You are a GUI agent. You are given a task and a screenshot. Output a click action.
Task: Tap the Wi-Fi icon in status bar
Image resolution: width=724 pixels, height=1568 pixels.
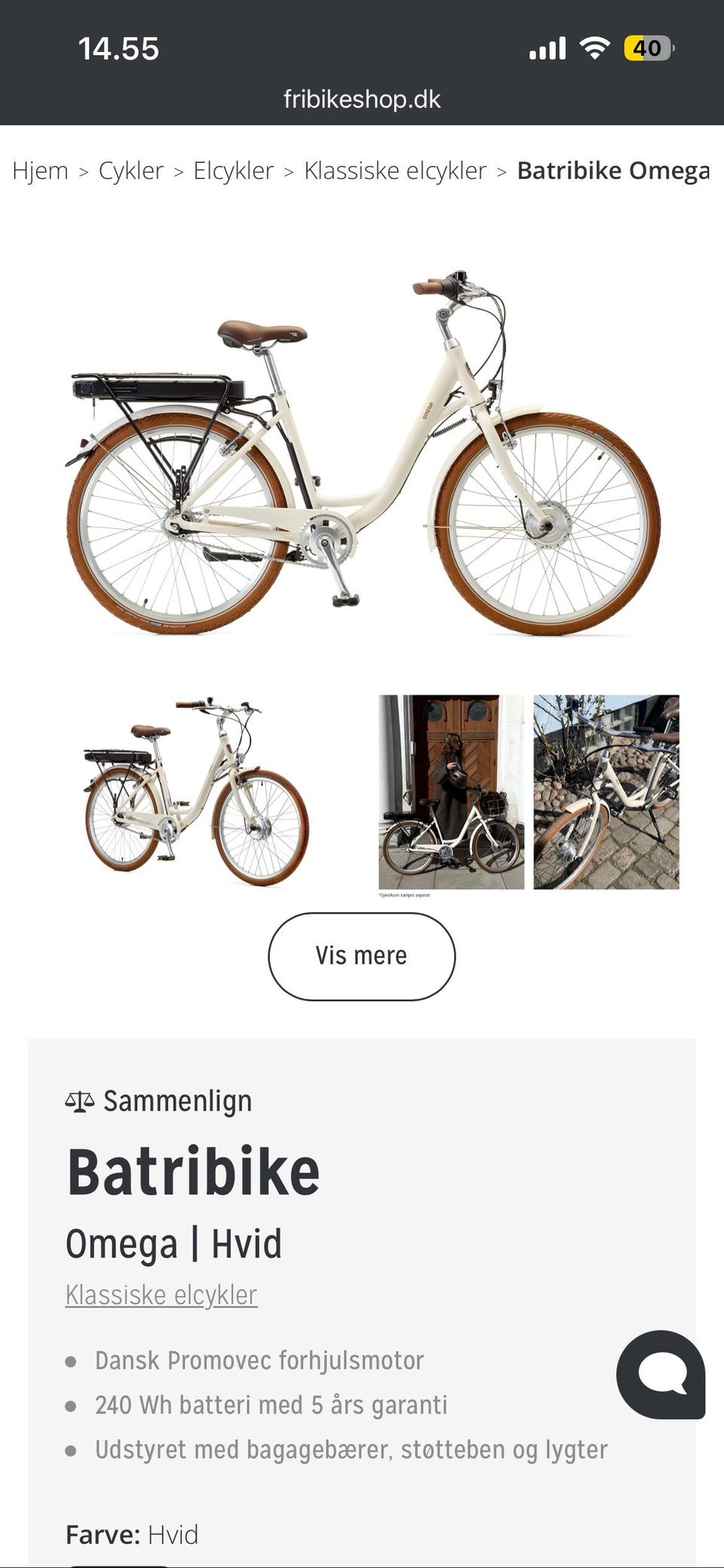coord(593,48)
